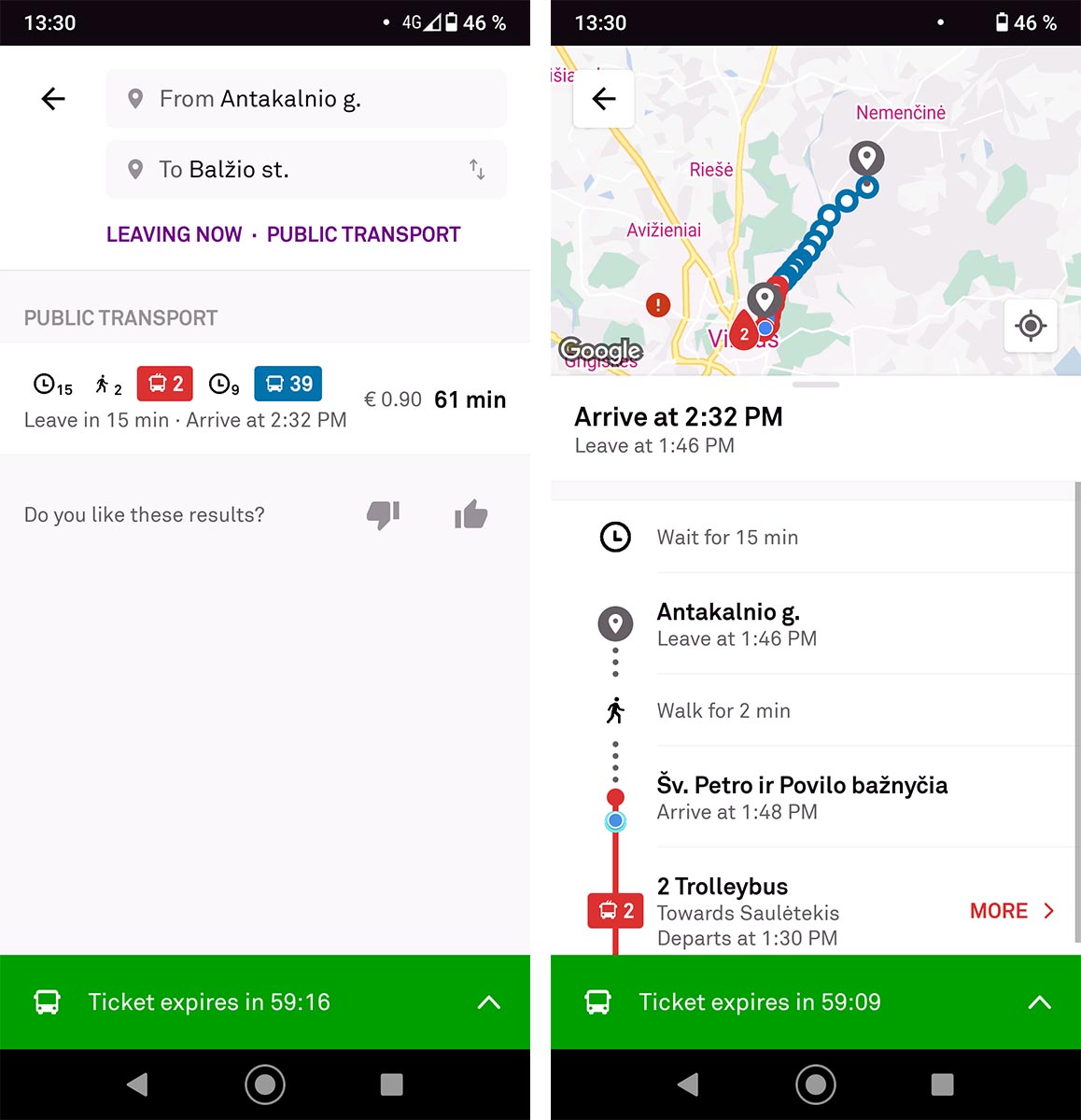Swap origin and destination

[x=477, y=170]
